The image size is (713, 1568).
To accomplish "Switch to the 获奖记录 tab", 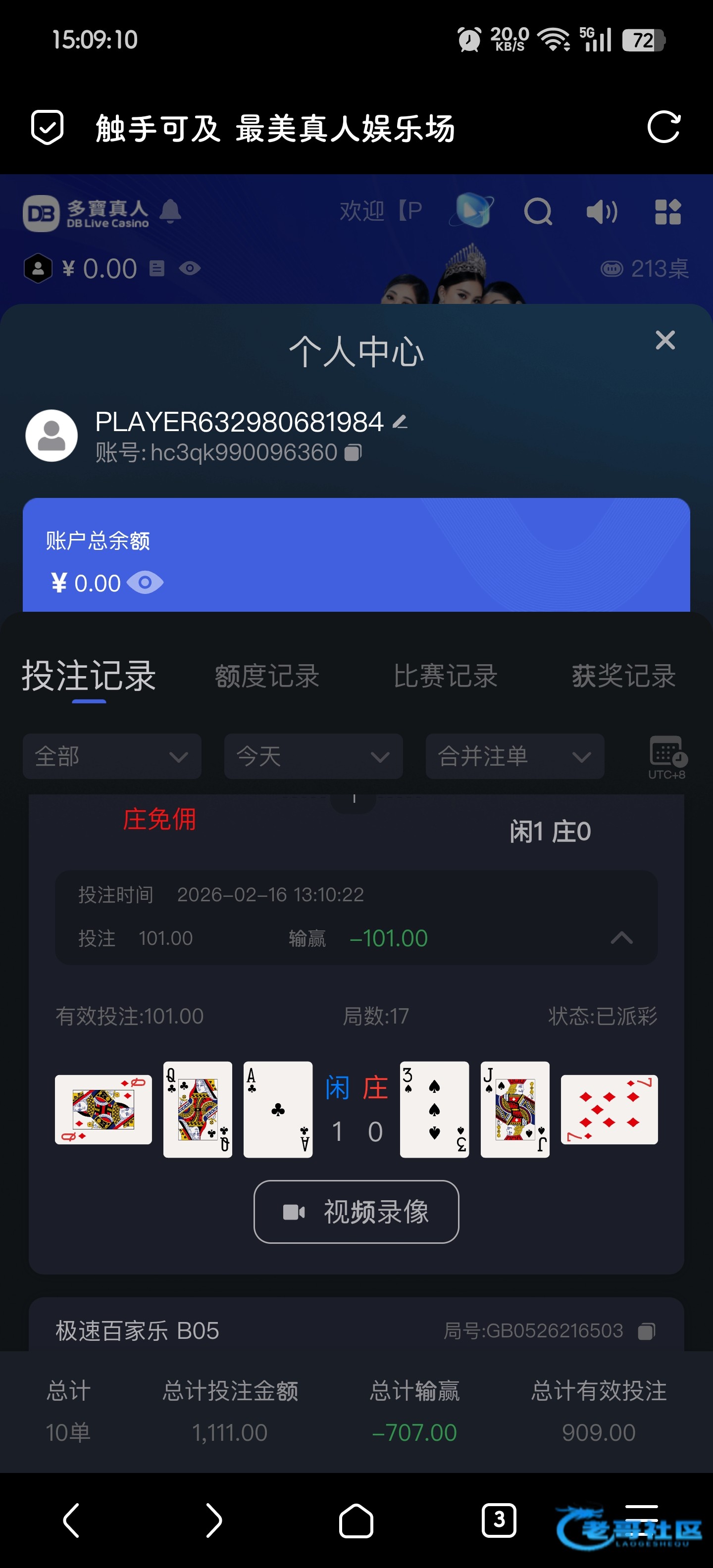I will [x=623, y=676].
